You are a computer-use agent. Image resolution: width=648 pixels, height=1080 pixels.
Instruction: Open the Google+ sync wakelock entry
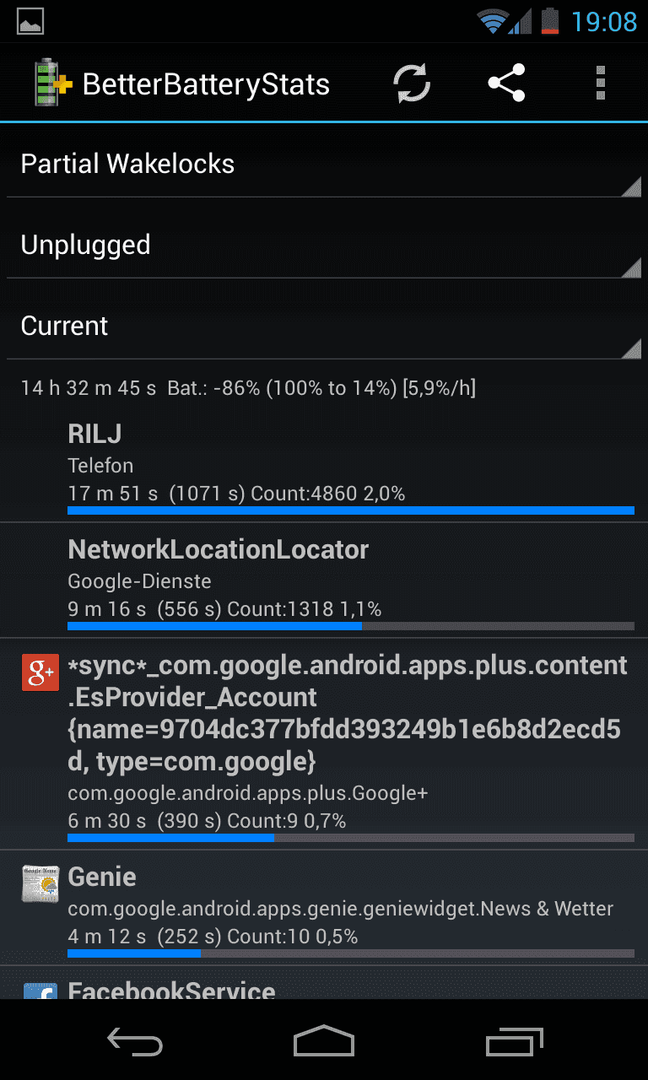point(324,744)
